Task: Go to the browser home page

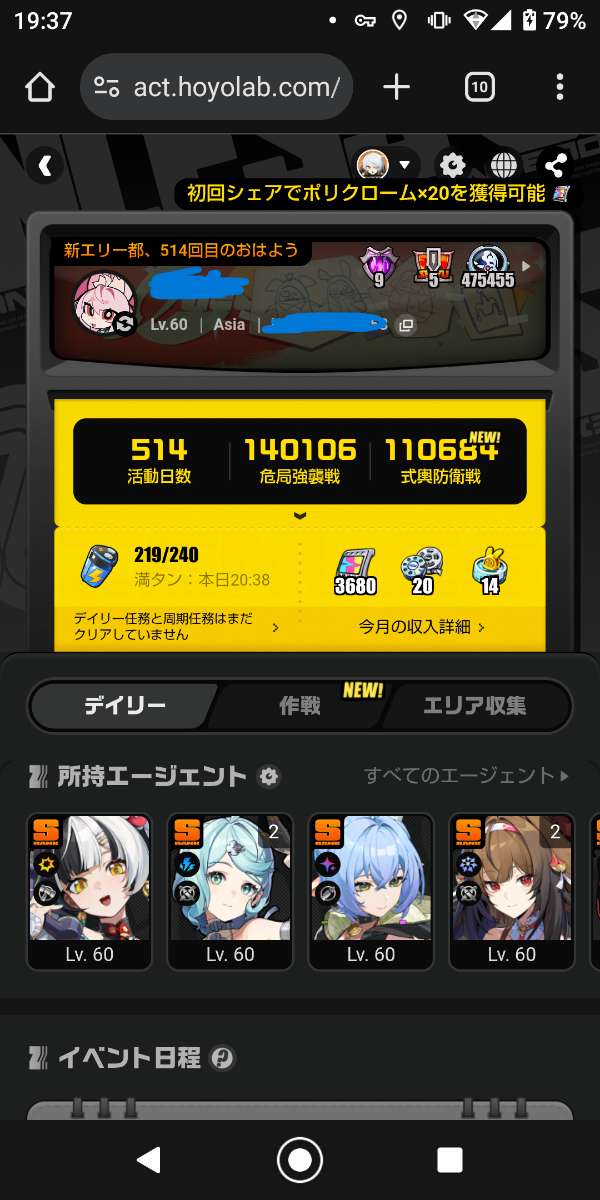Action: (x=40, y=87)
